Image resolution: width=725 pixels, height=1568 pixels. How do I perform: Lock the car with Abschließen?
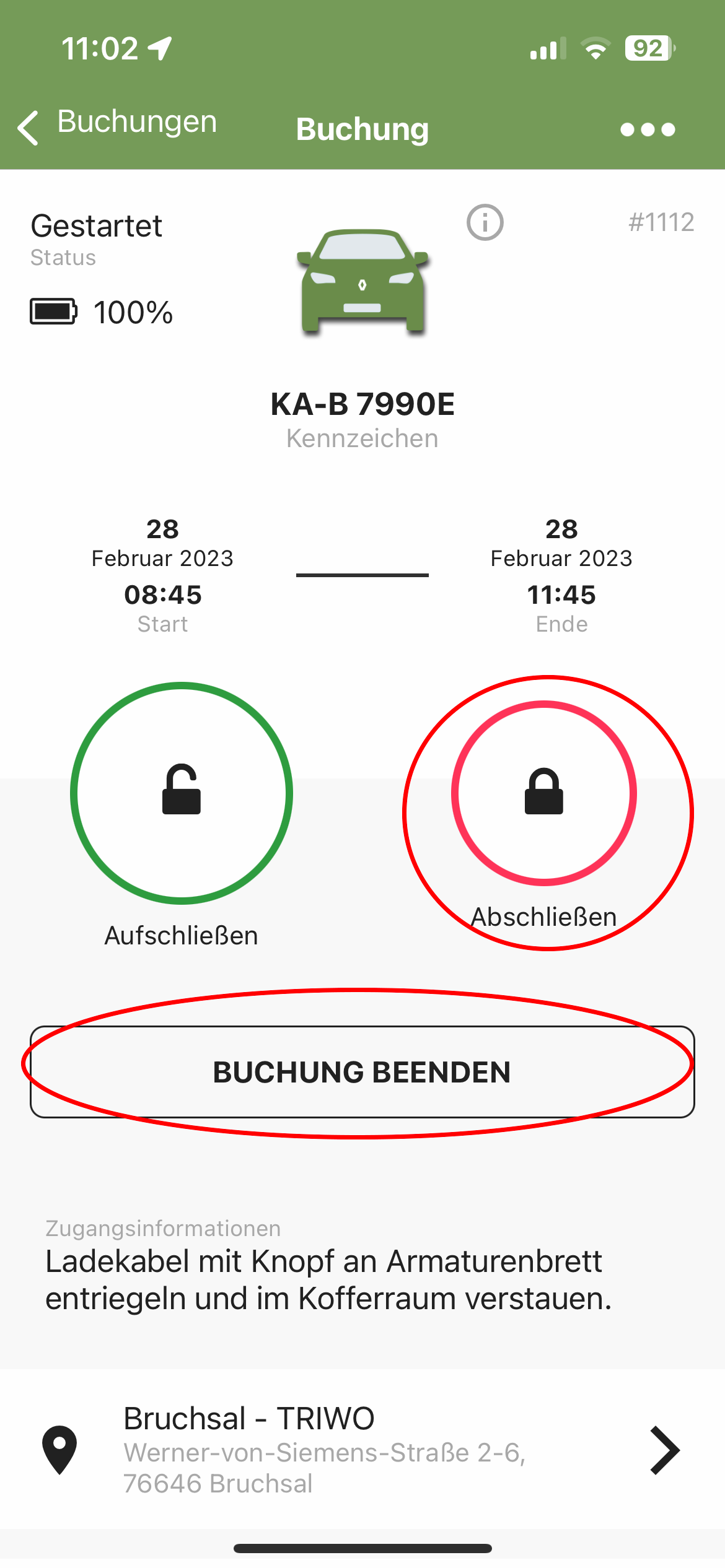[543, 793]
